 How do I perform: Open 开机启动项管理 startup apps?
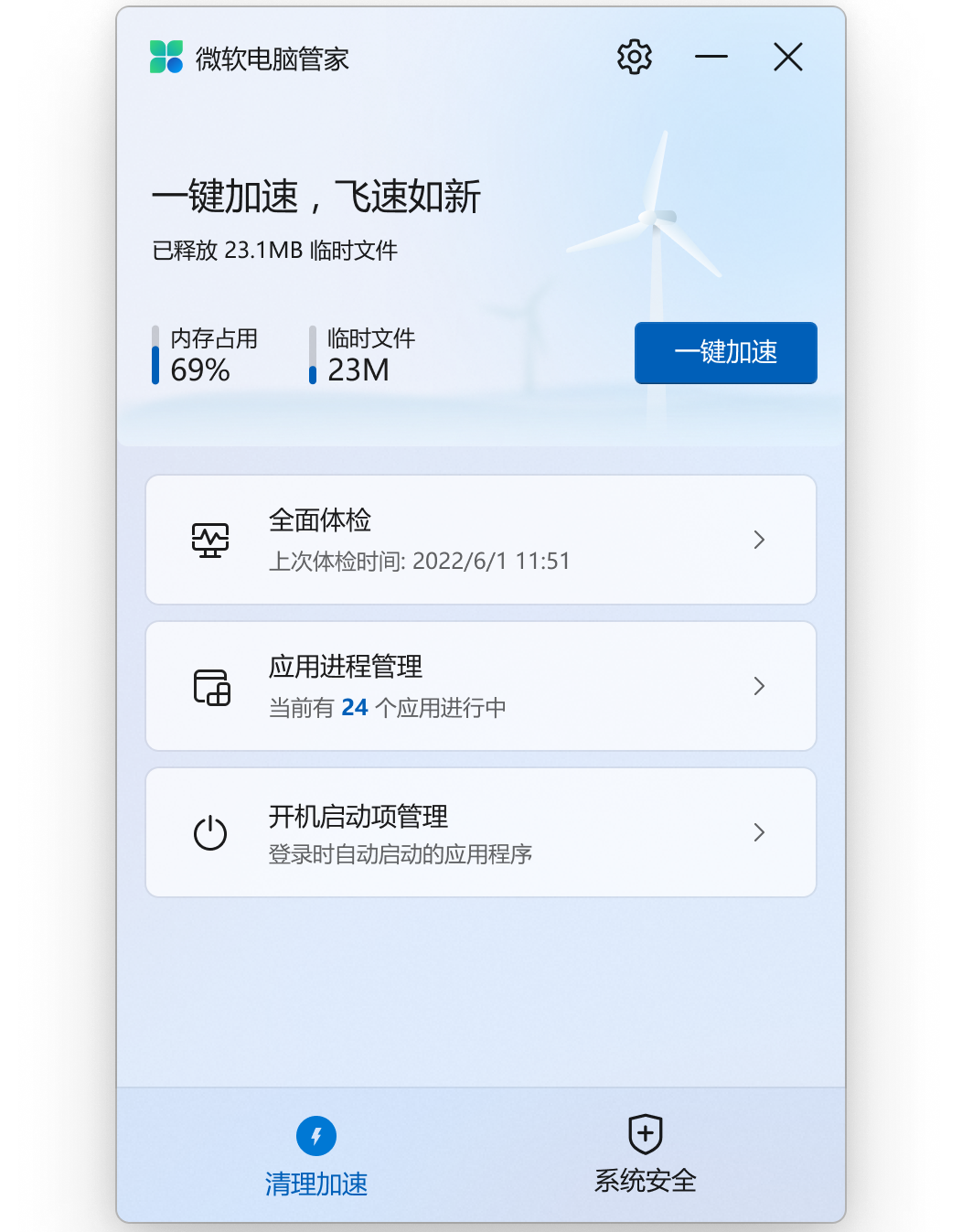(480, 832)
